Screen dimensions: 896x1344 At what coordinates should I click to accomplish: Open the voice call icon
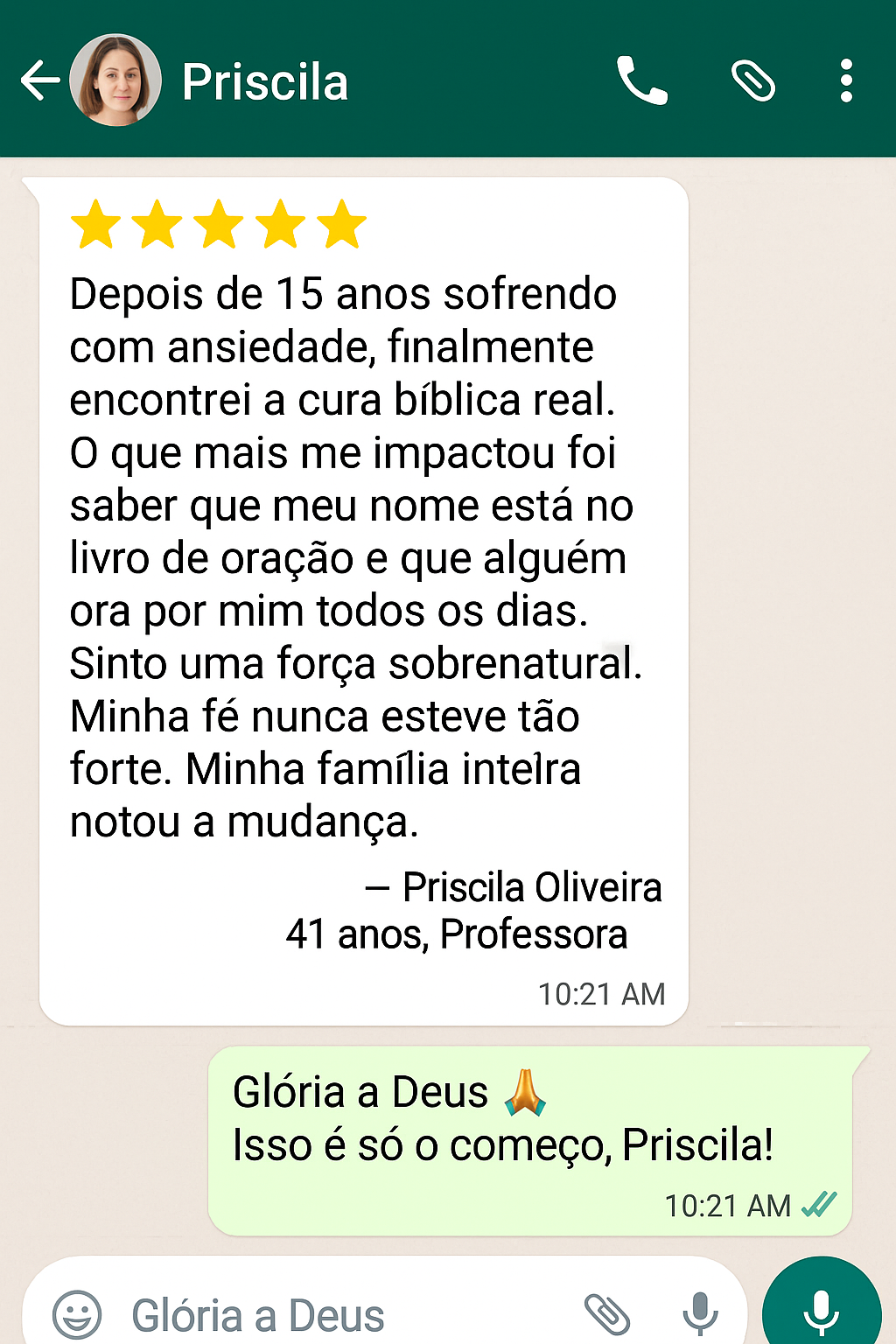click(x=644, y=81)
